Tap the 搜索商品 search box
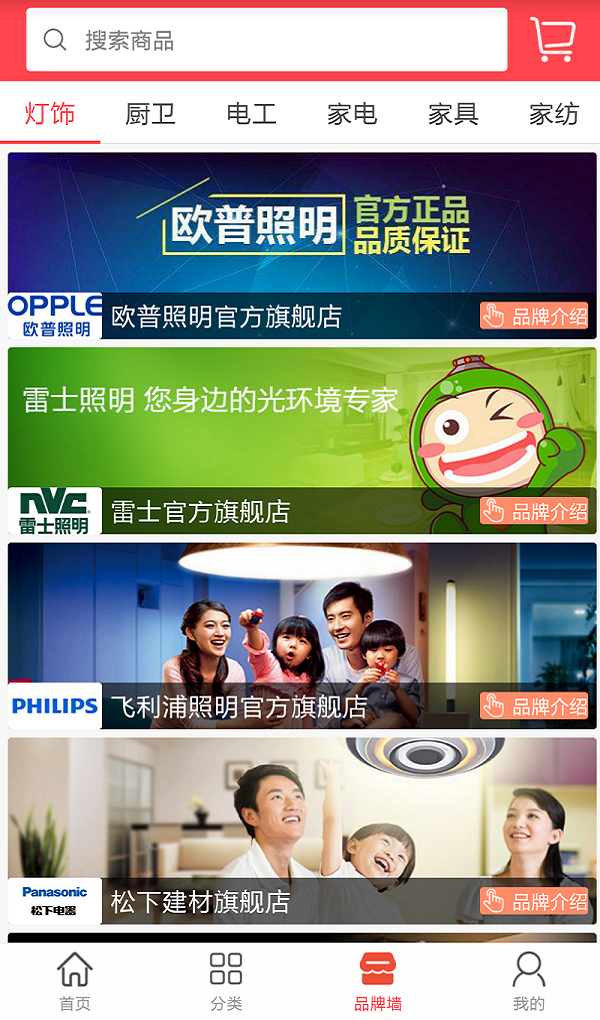 (x=266, y=40)
